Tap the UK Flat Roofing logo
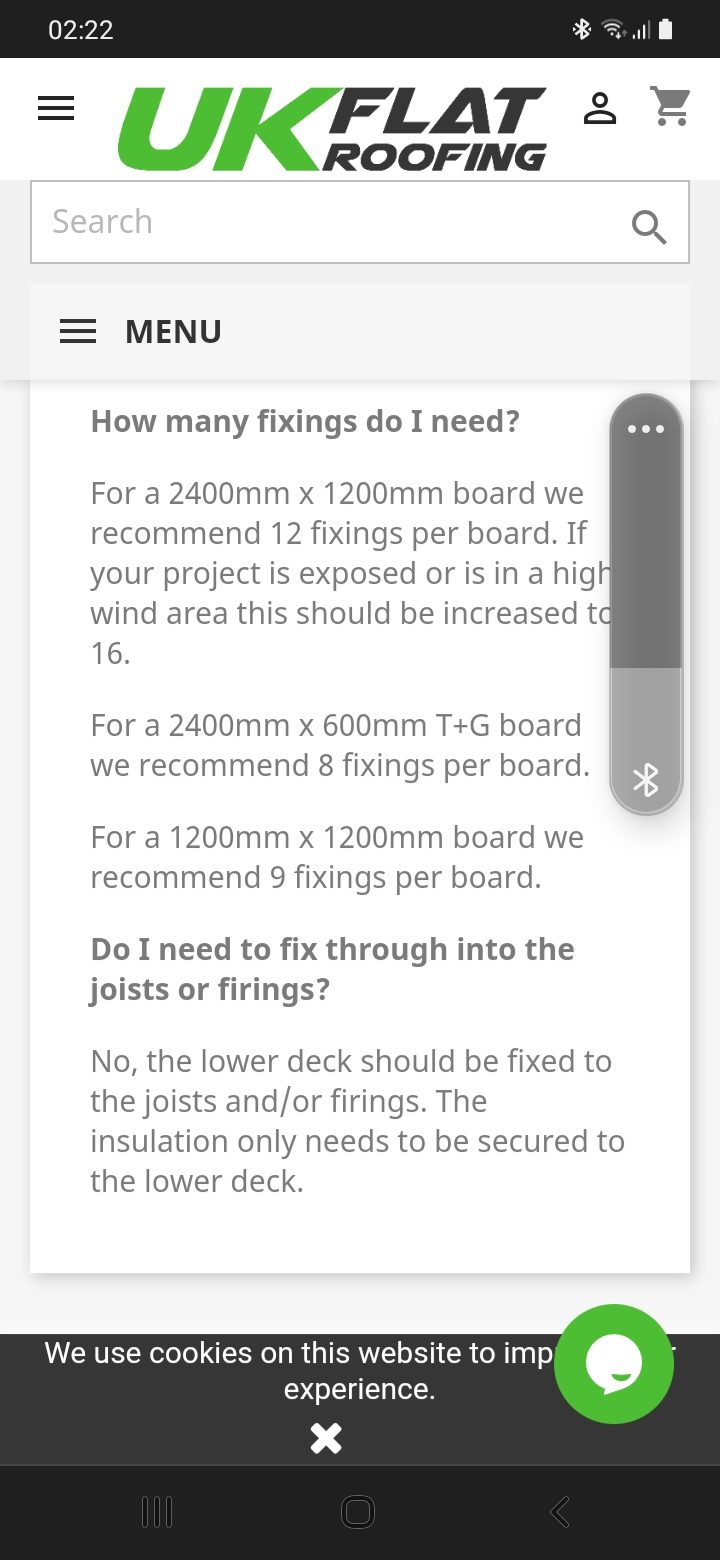720x1560 pixels. point(332,129)
